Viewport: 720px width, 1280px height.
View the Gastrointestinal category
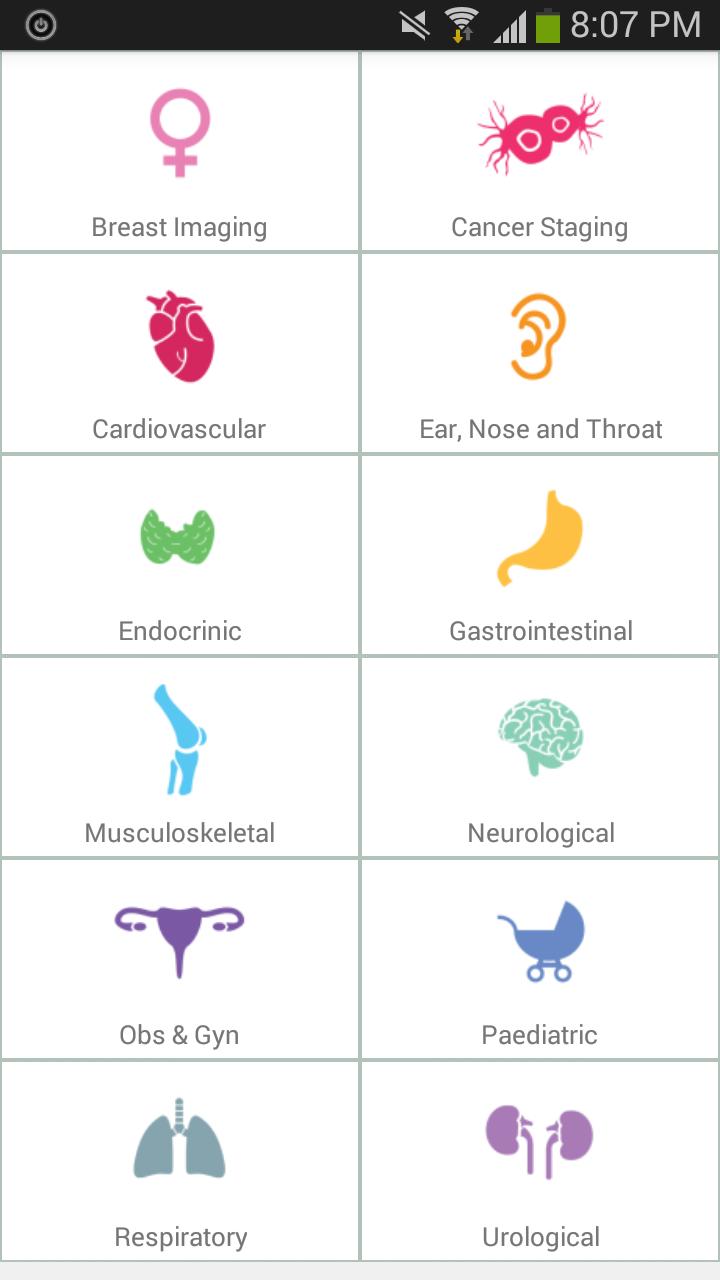pyautogui.click(x=540, y=556)
